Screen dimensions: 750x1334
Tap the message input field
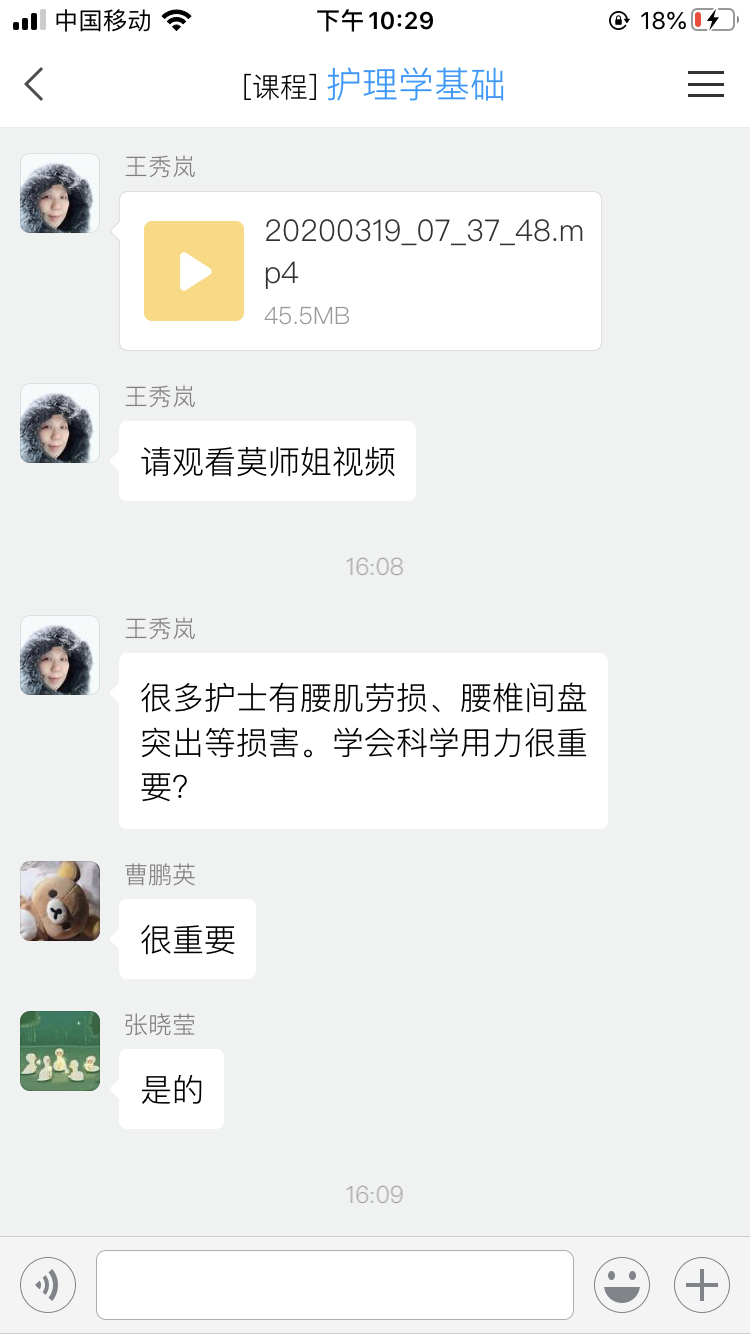tap(334, 1284)
